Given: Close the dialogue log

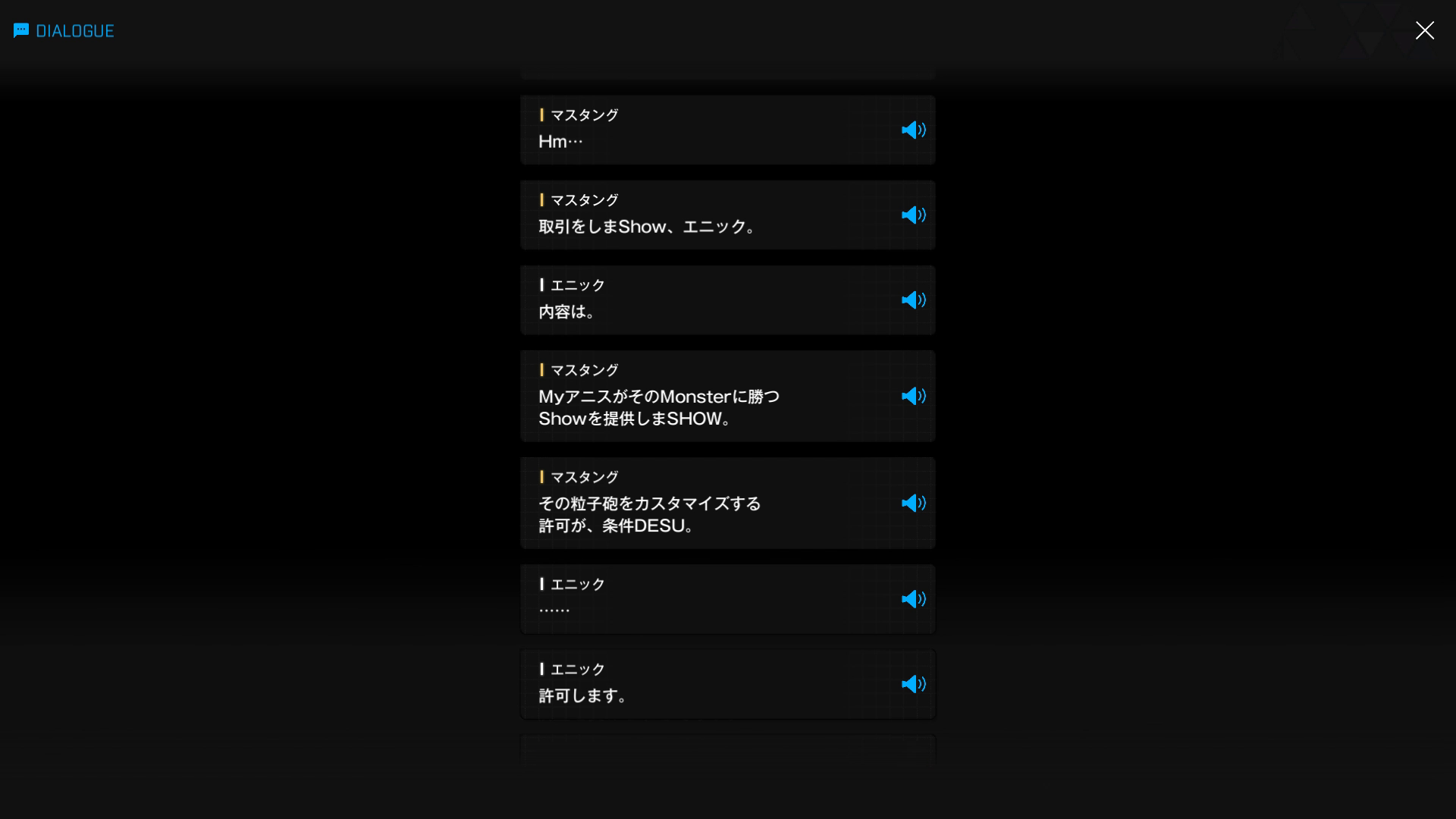Looking at the screenshot, I should pos(1424,30).
